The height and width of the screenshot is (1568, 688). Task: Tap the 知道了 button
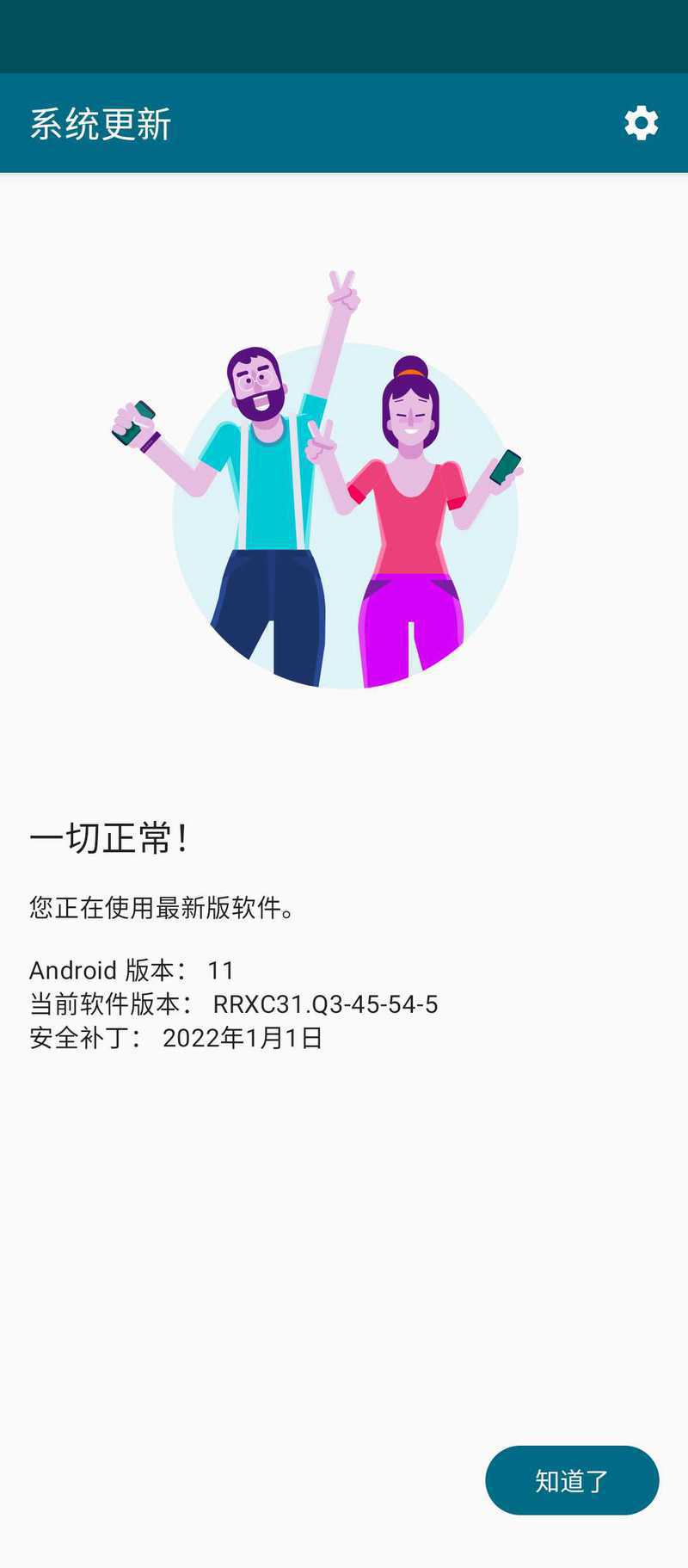click(x=572, y=1479)
